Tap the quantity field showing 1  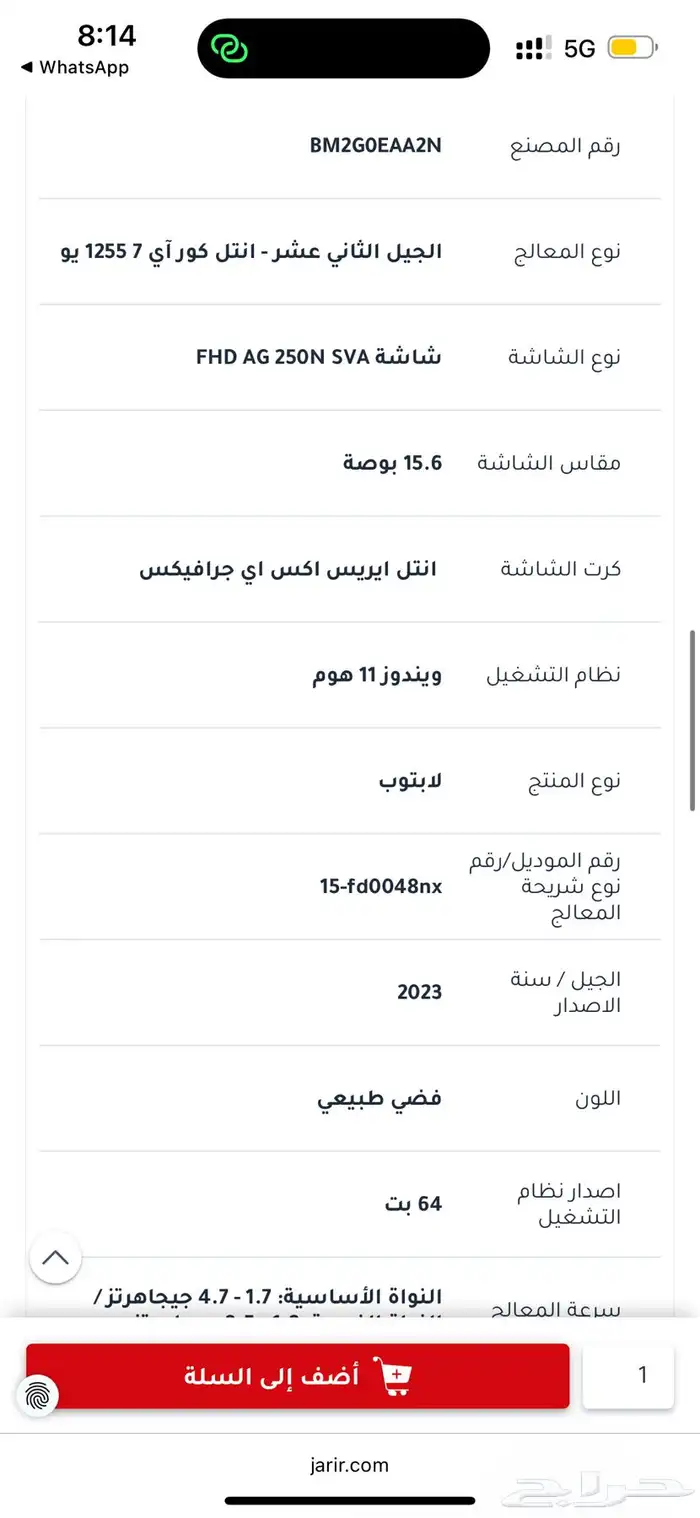(629, 1376)
